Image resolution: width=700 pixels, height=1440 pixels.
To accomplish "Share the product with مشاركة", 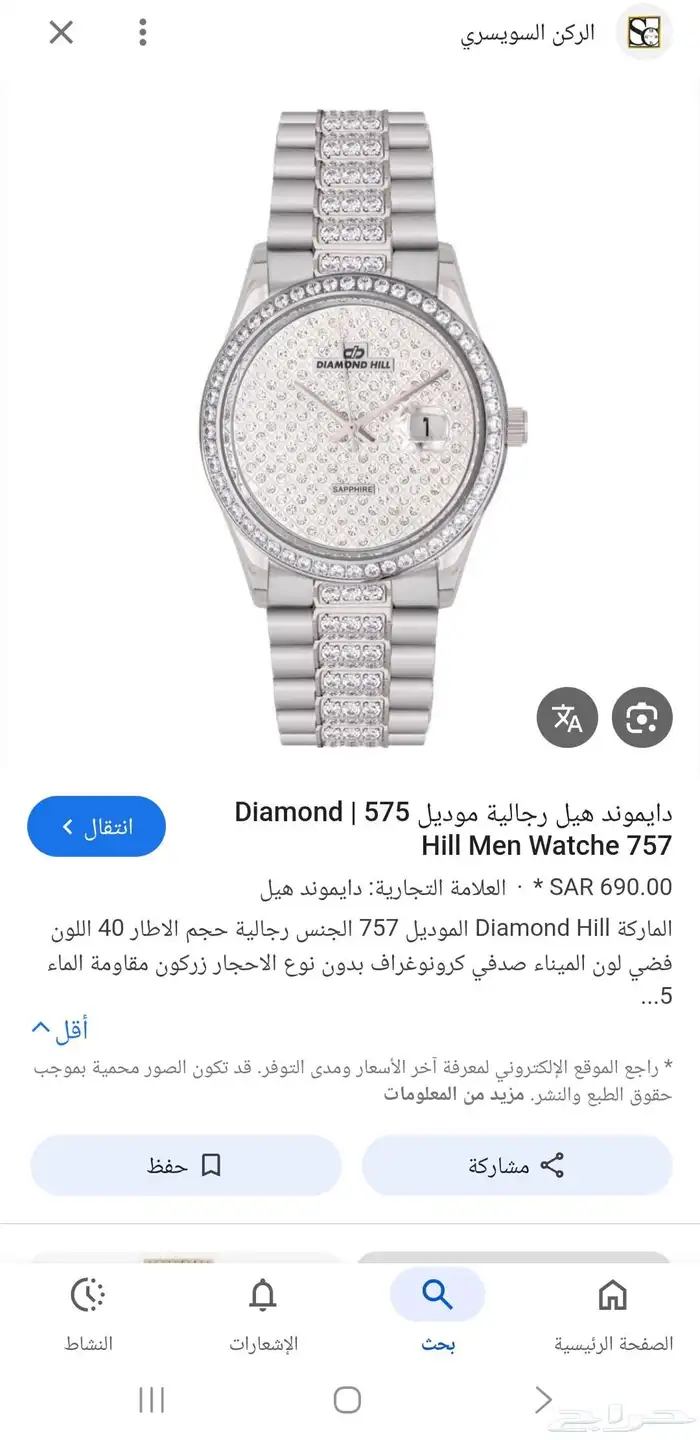I will click(517, 1165).
